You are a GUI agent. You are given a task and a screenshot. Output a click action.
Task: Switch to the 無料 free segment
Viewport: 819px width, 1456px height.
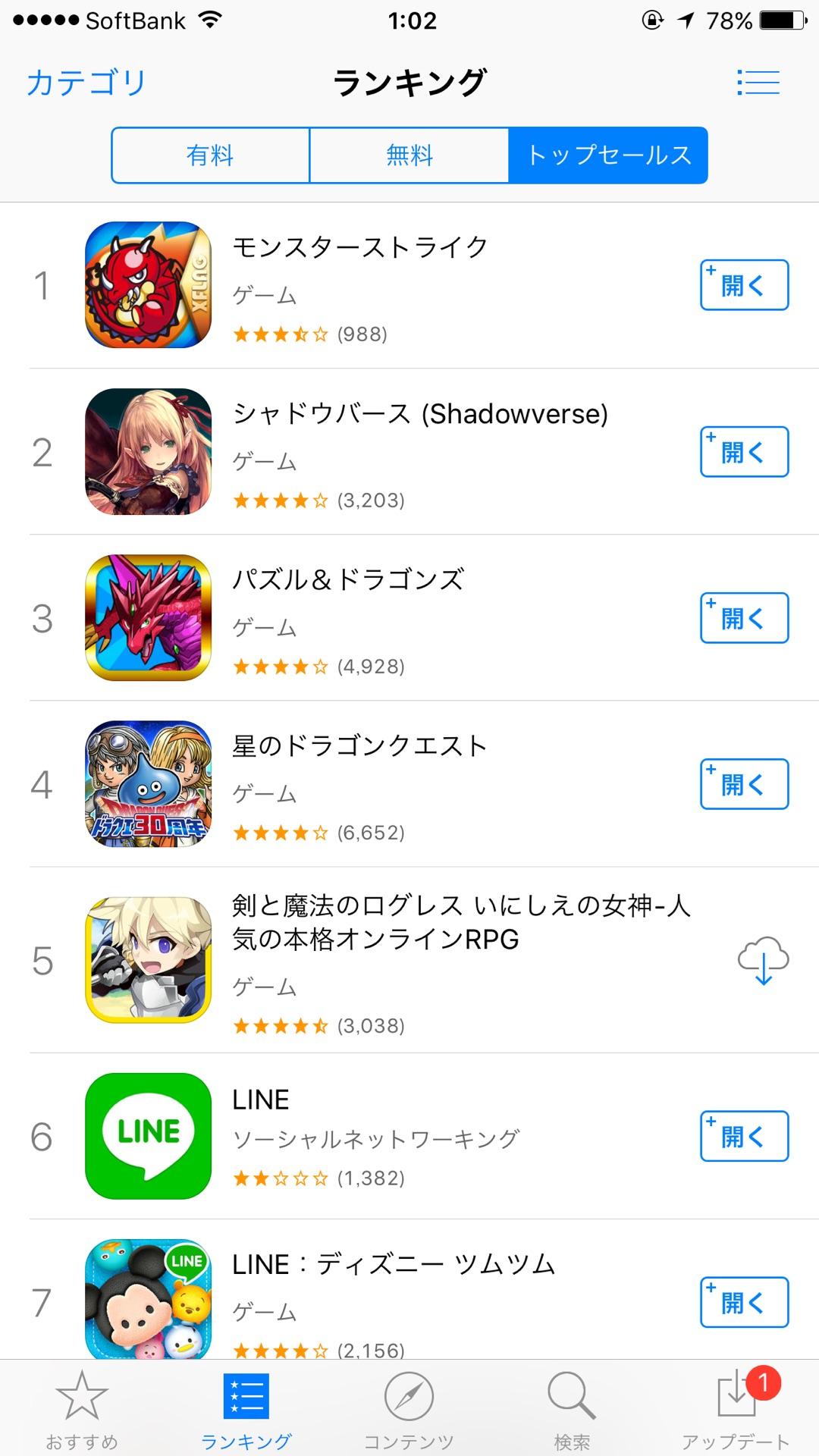[x=409, y=155]
